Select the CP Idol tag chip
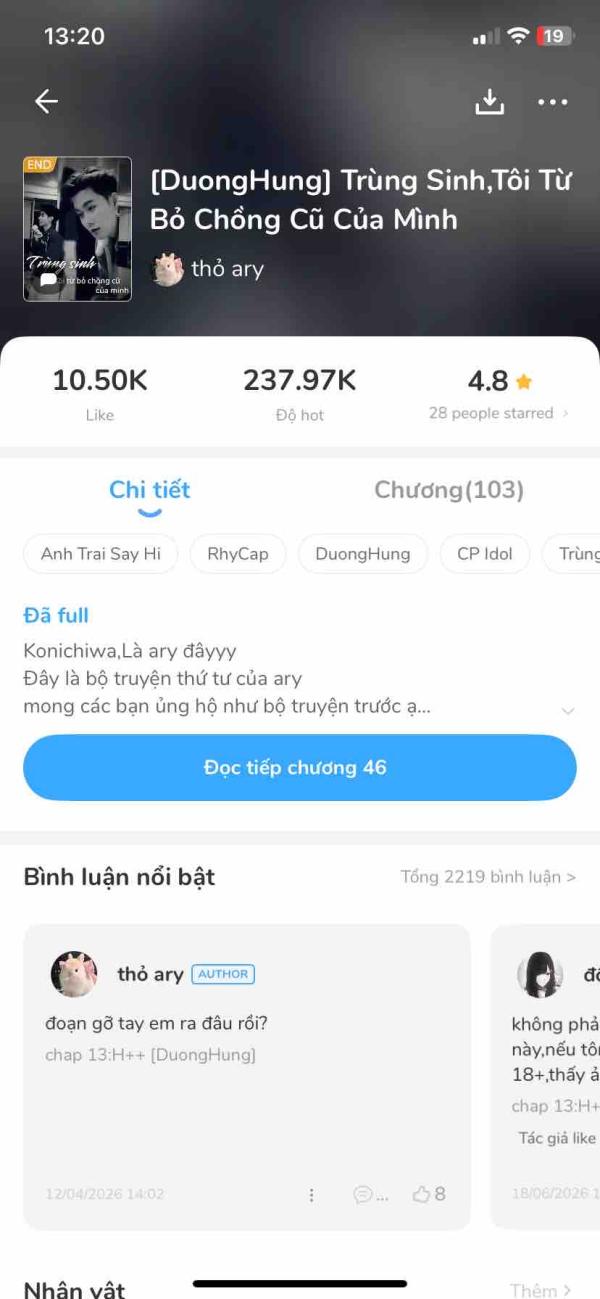600x1299 pixels. (x=485, y=554)
